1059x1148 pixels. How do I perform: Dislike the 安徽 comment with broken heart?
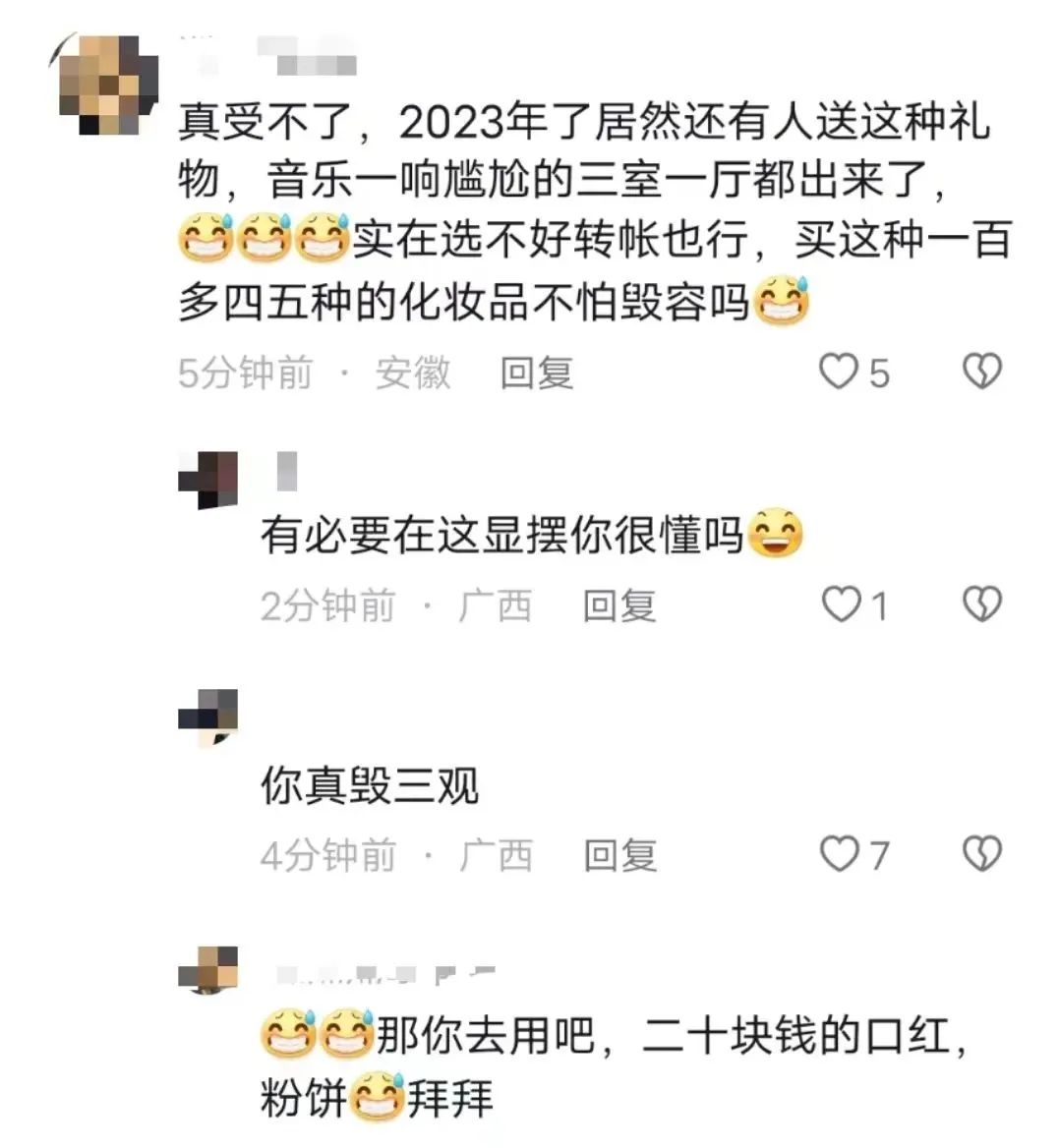click(x=980, y=372)
